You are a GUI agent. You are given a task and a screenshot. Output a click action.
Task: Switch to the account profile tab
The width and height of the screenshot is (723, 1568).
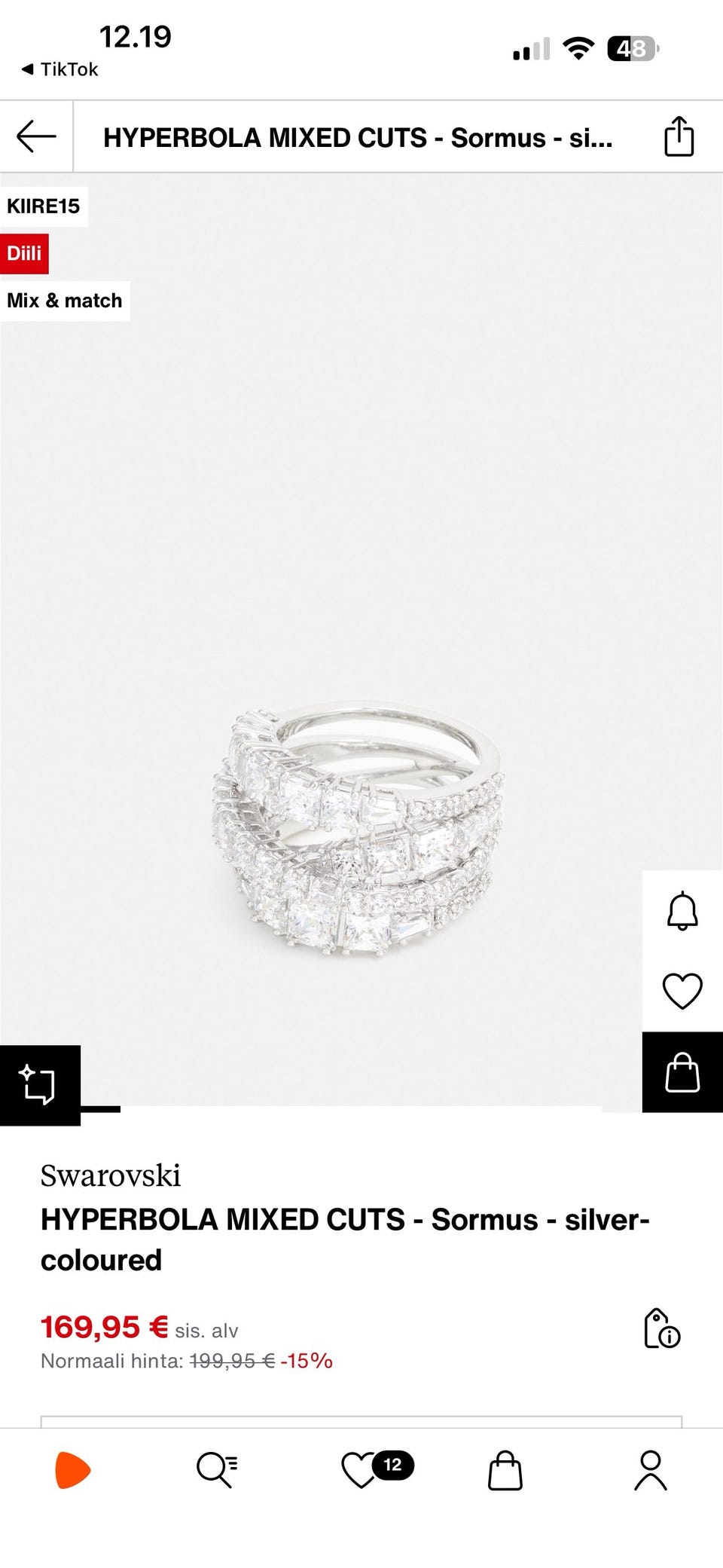[650, 1471]
